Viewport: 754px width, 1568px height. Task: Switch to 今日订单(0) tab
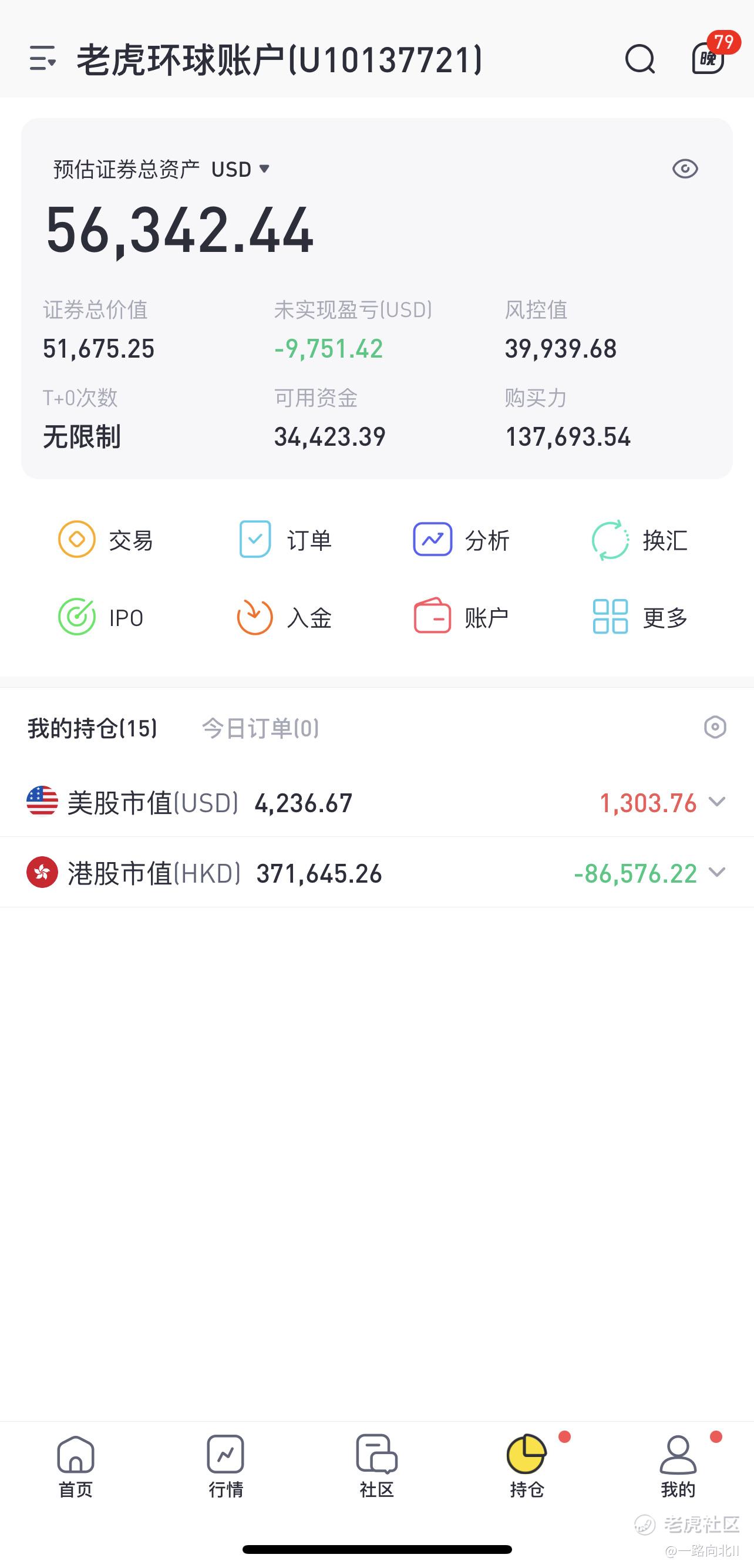[x=261, y=728]
